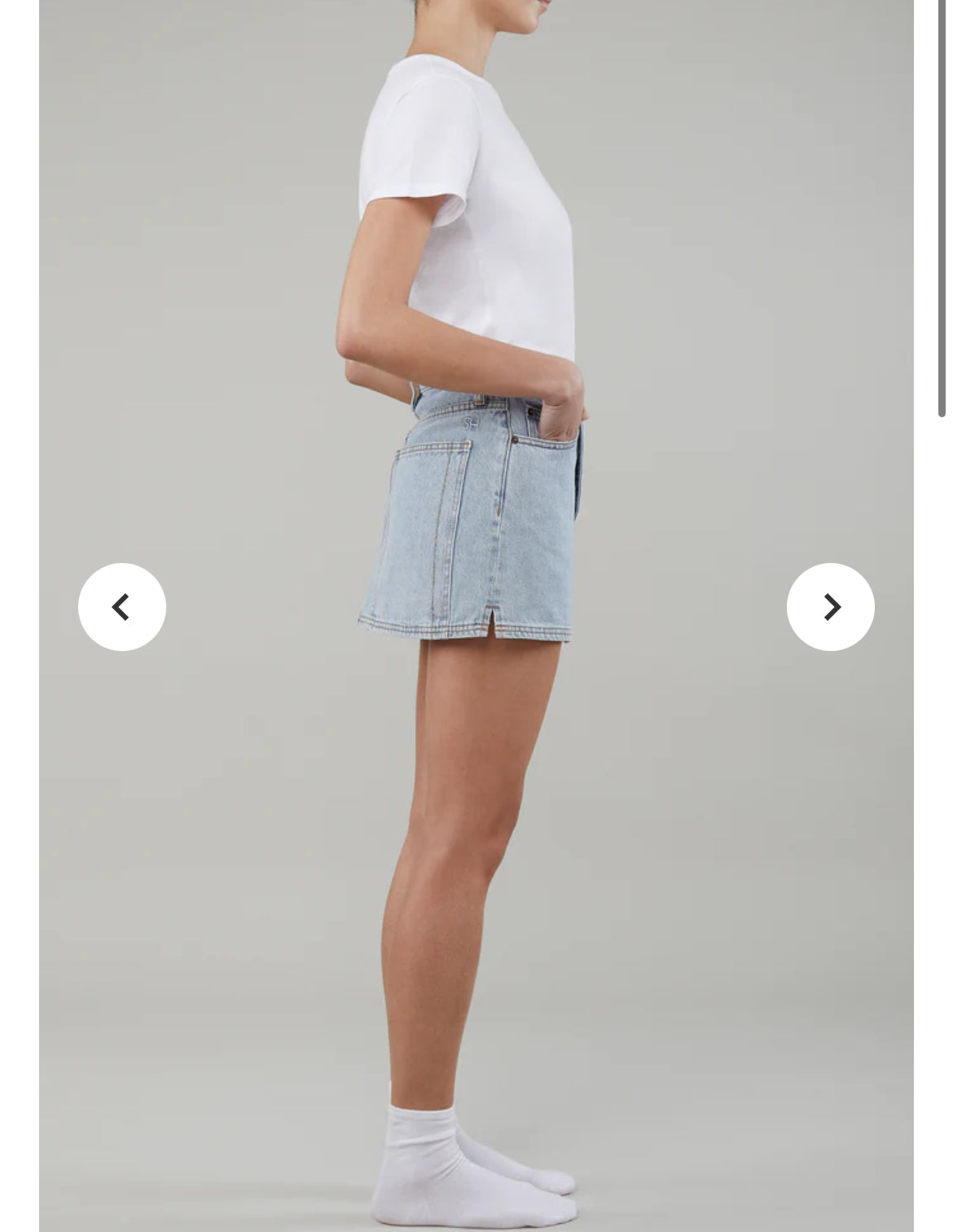
Task: Go to the previous product image
Action: click(x=122, y=607)
